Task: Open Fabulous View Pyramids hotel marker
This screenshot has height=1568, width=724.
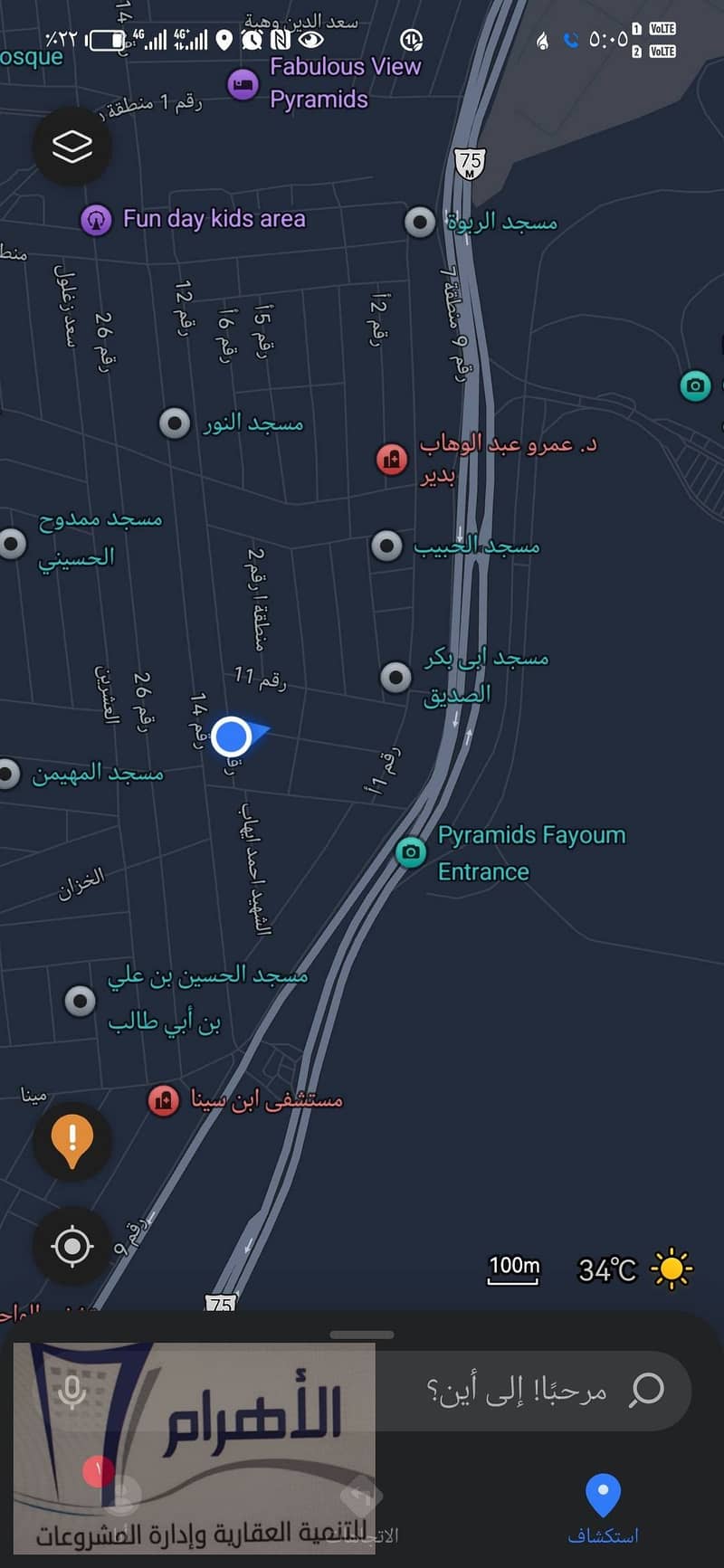Action: click(x=243, y=84)
